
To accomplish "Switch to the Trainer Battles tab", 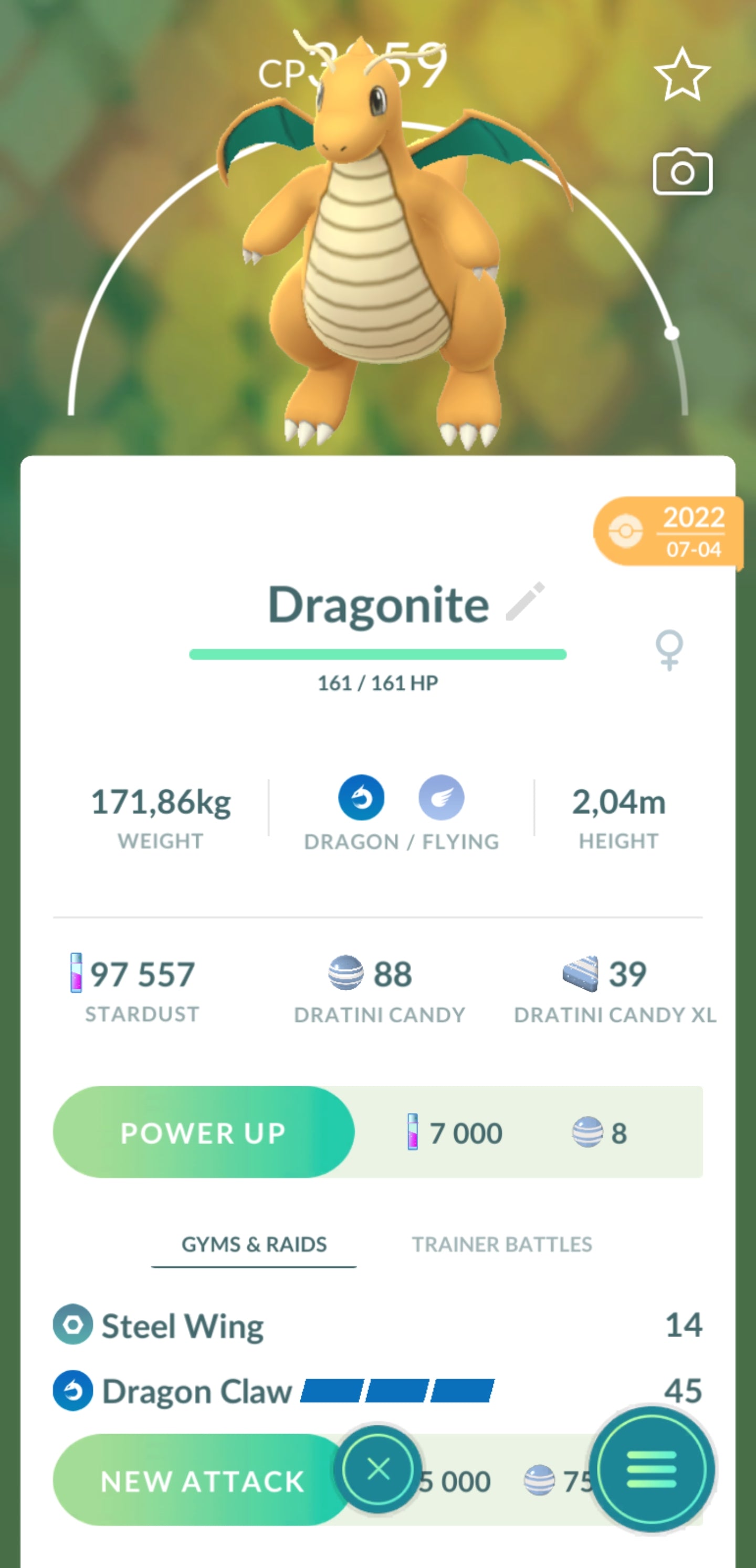I will (501, 1244).
